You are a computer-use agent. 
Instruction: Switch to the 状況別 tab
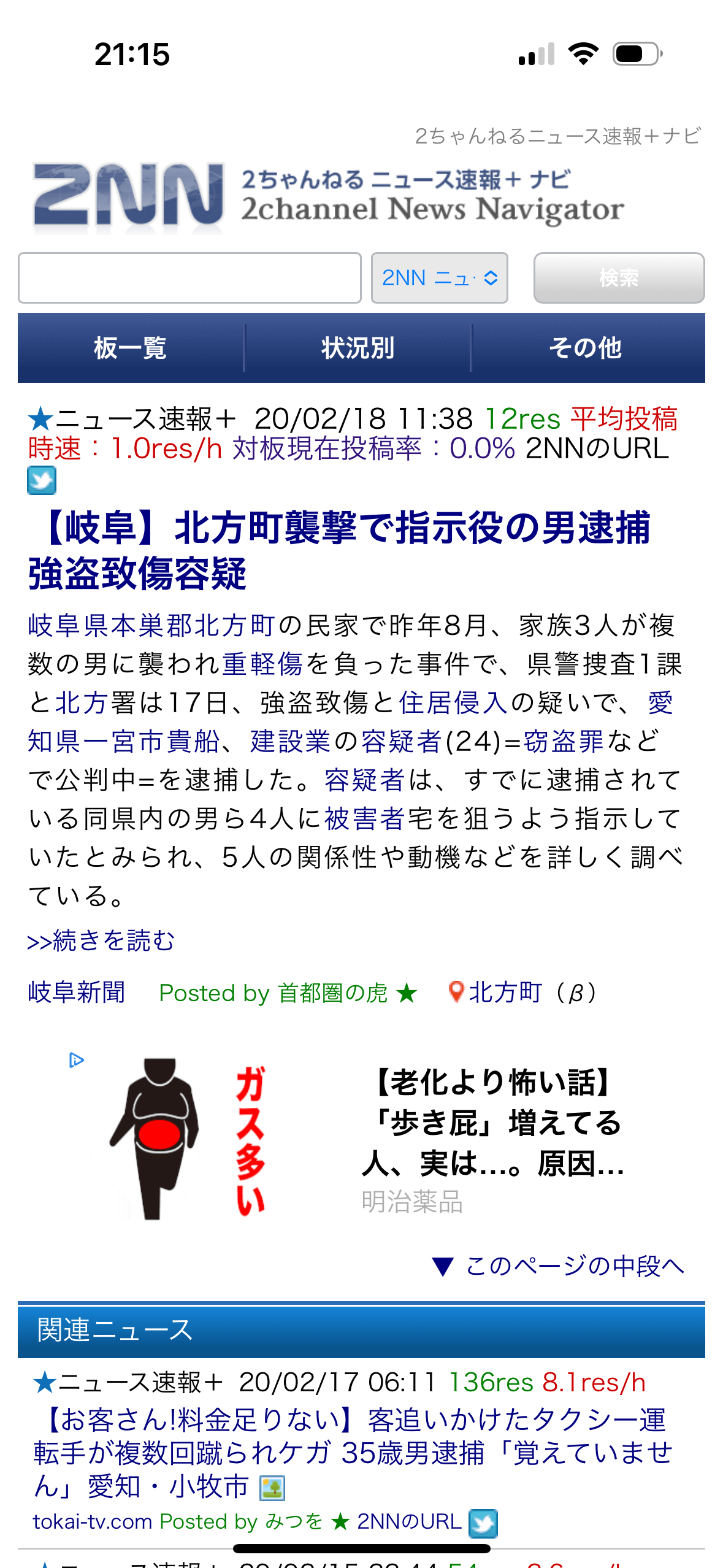click(x=358, y=348)
